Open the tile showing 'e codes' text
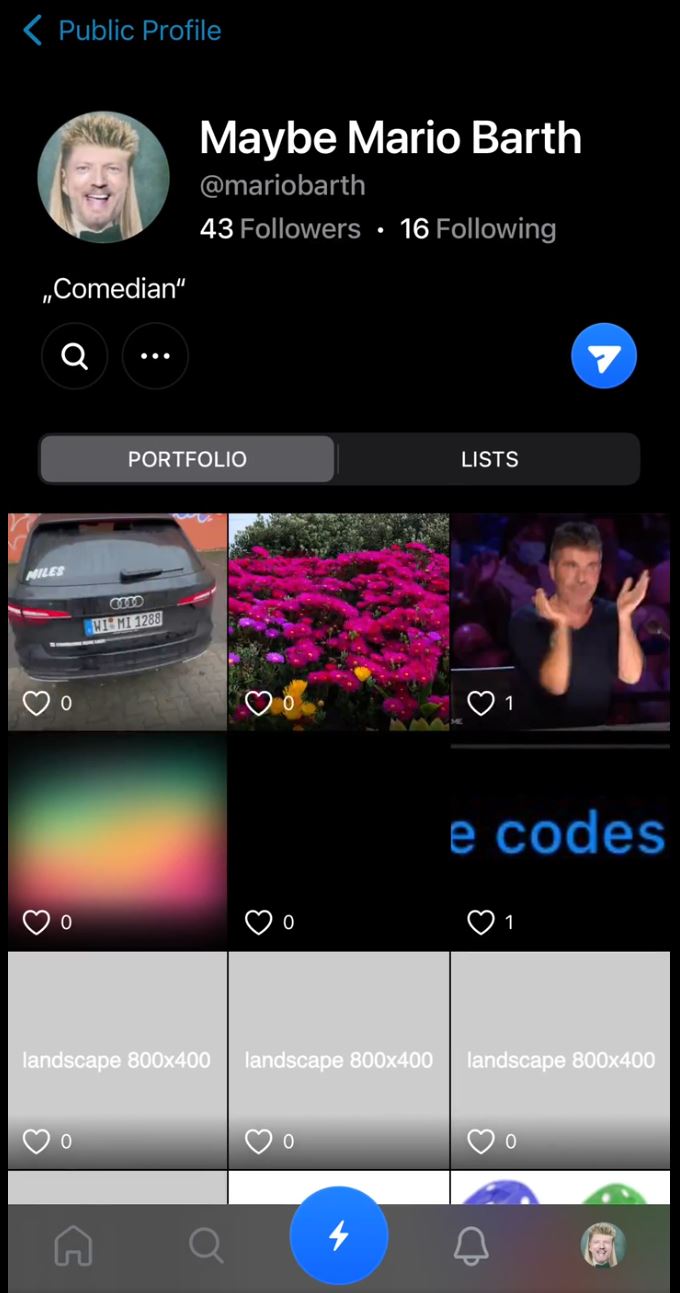 coord(560,830)
